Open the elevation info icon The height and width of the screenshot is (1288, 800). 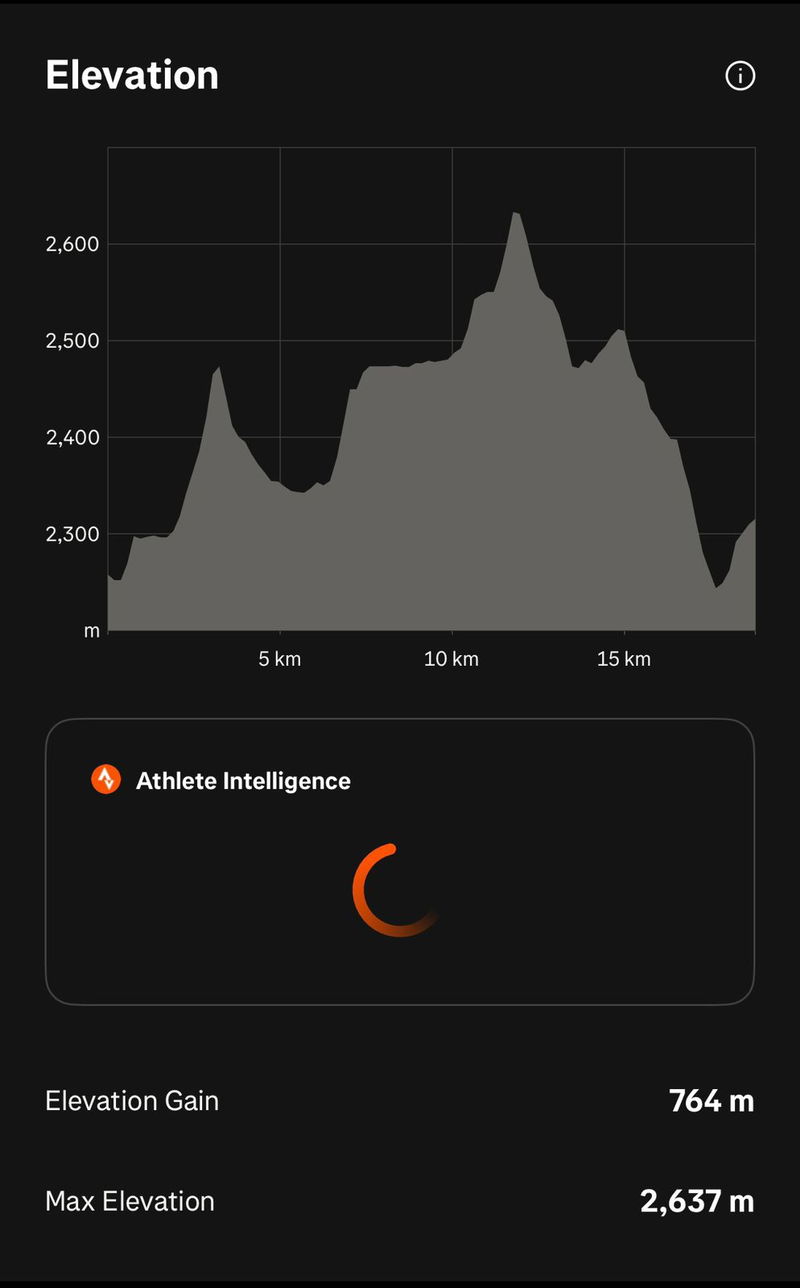tap(740, 76)
